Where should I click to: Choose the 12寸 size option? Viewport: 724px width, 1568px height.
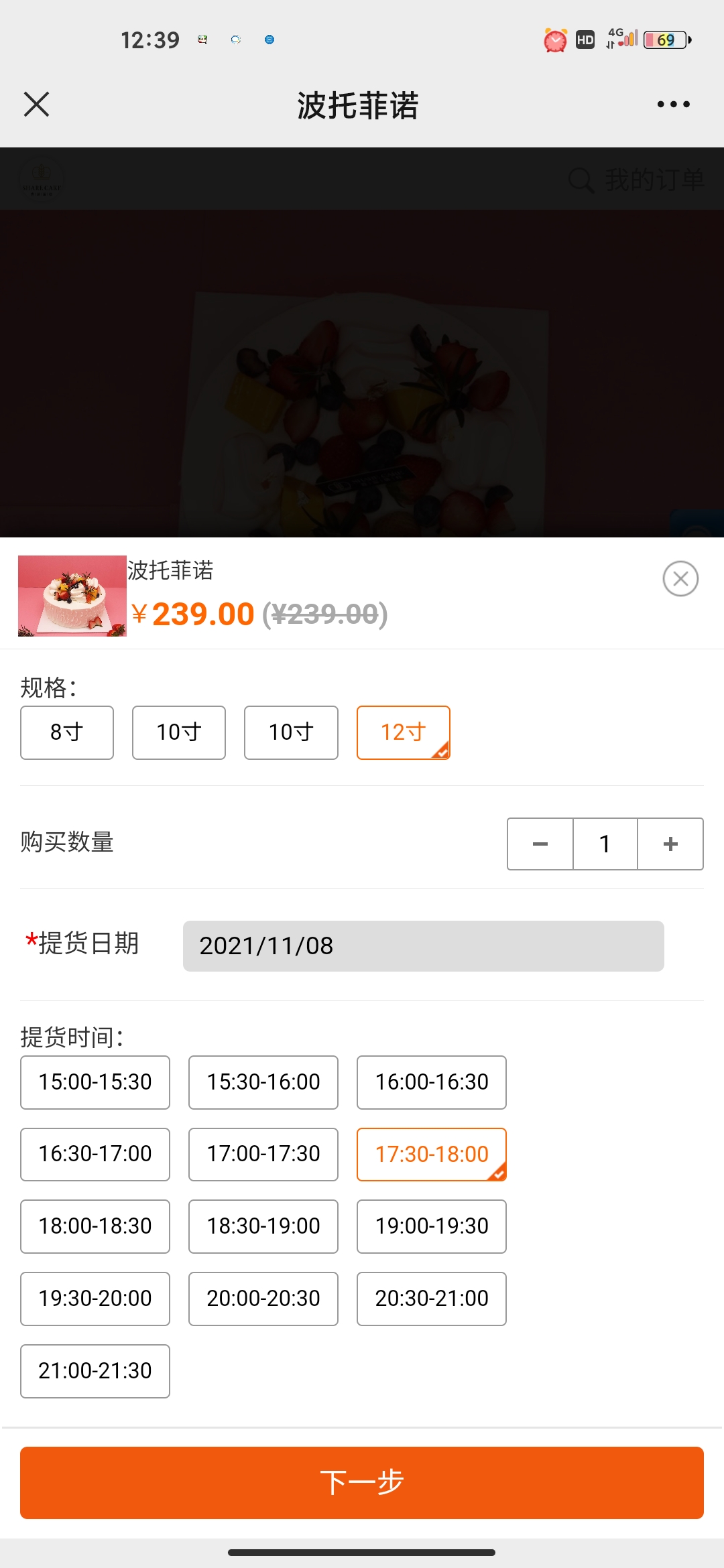(x=404, y=732)
